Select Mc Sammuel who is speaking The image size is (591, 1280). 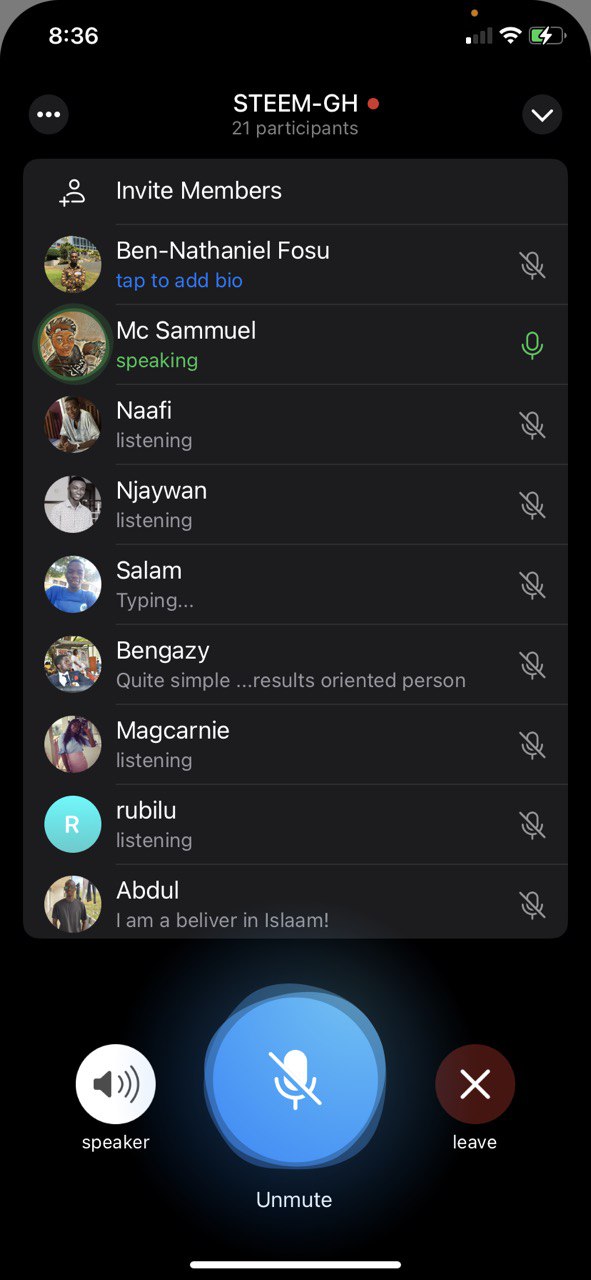[x=295, y=344]
